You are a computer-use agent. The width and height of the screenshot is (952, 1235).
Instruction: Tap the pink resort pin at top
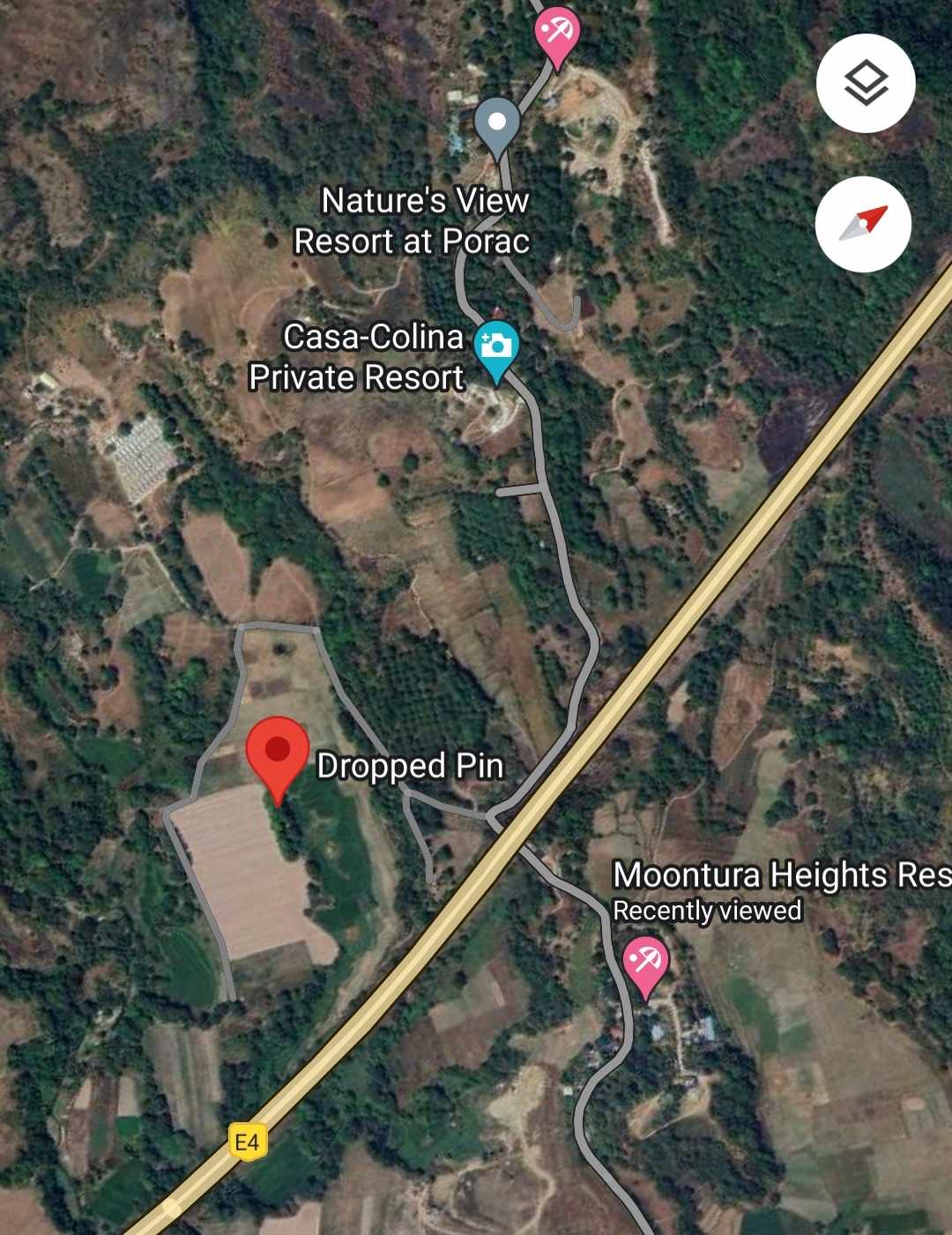click(557, 33)
